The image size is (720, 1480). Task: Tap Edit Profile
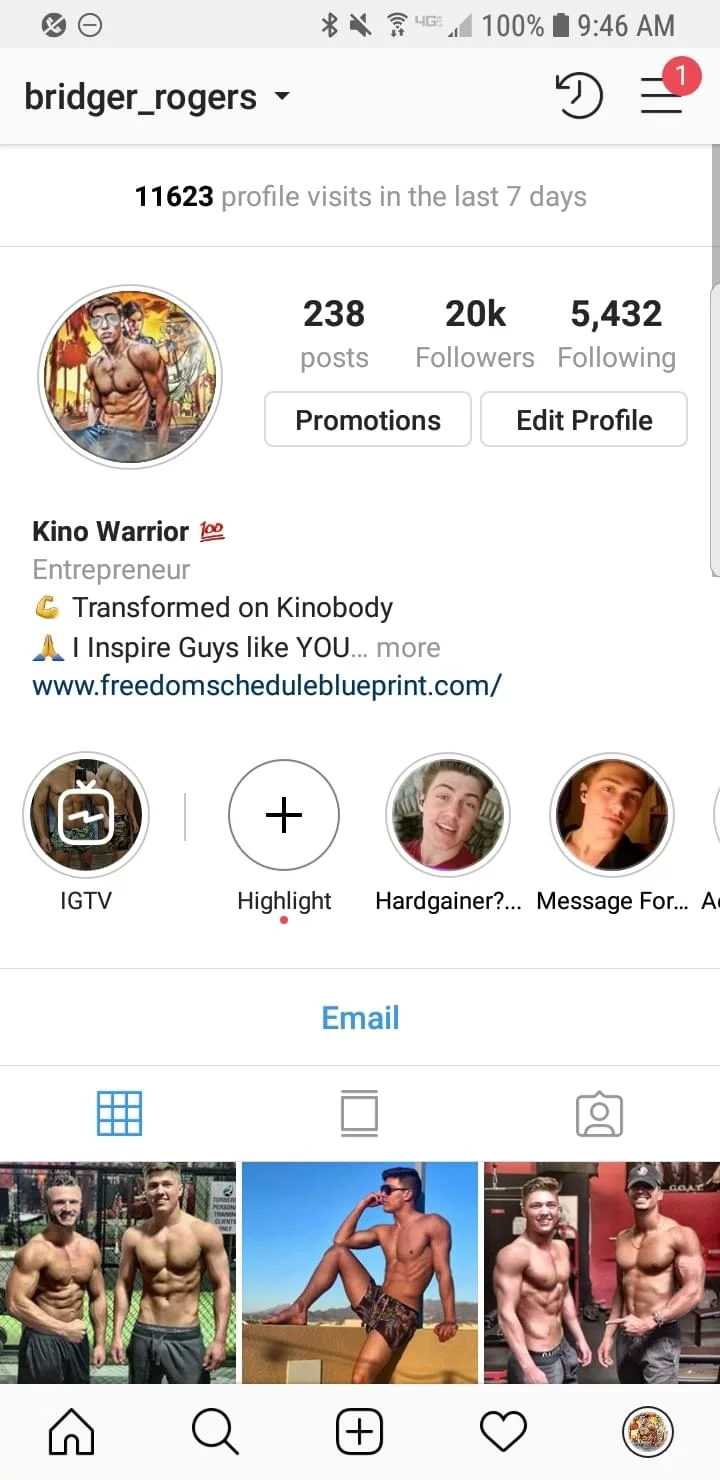point(584,420)
